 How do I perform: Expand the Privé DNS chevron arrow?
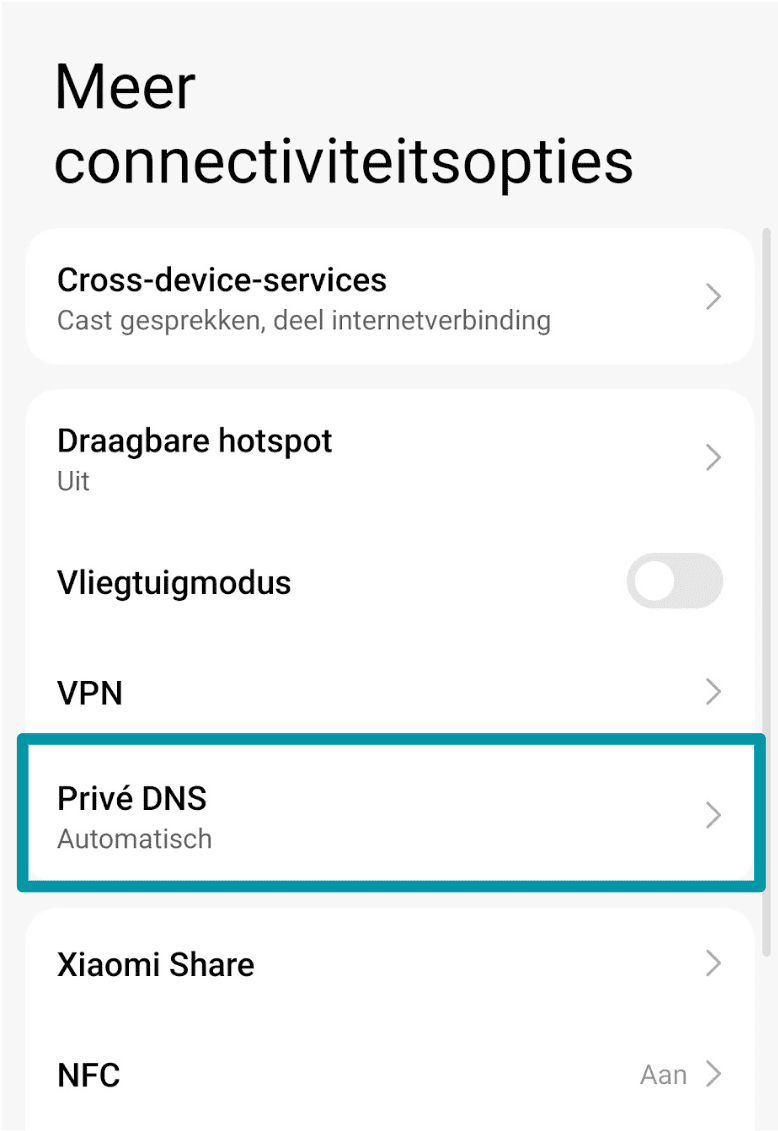coord(713,815)
